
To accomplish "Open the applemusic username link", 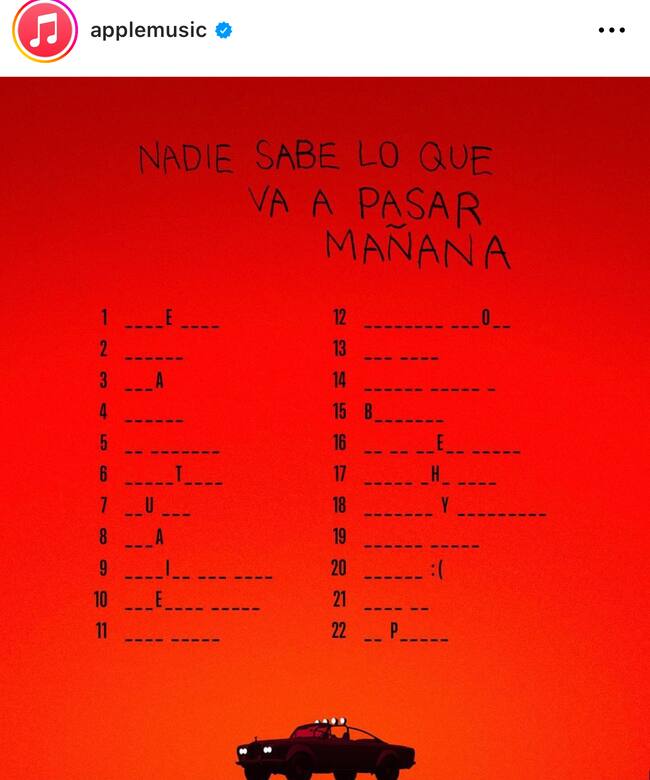I will pos(147,30).
